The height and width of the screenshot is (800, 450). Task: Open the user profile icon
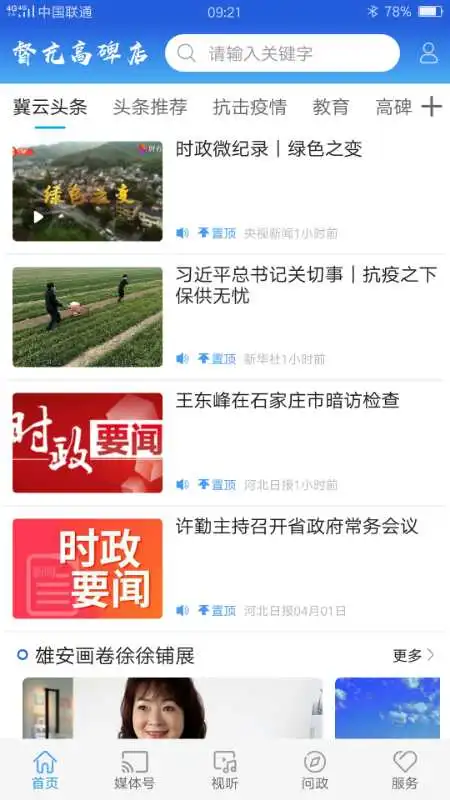point(429,53)
